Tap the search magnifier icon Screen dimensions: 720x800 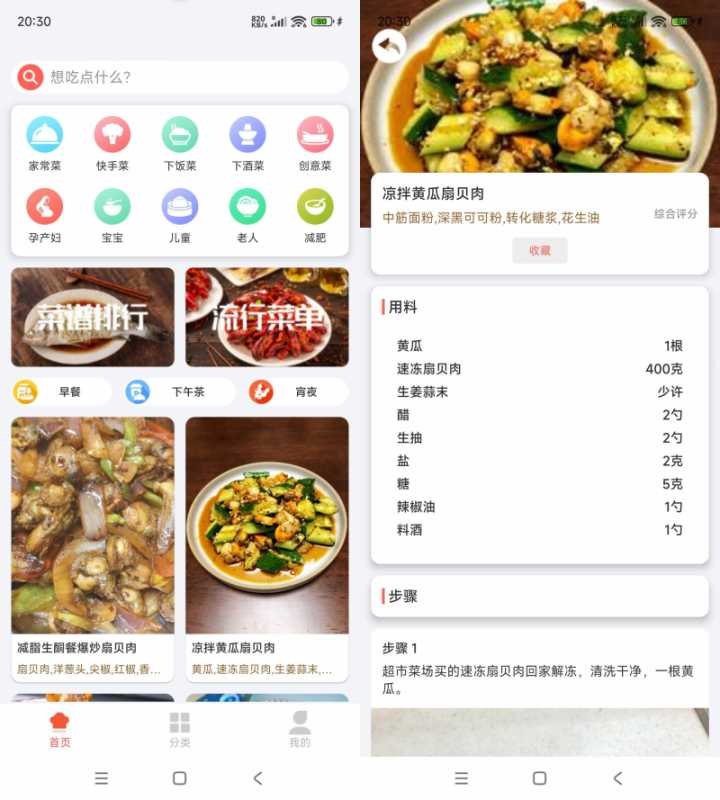(x=30, y=77)
